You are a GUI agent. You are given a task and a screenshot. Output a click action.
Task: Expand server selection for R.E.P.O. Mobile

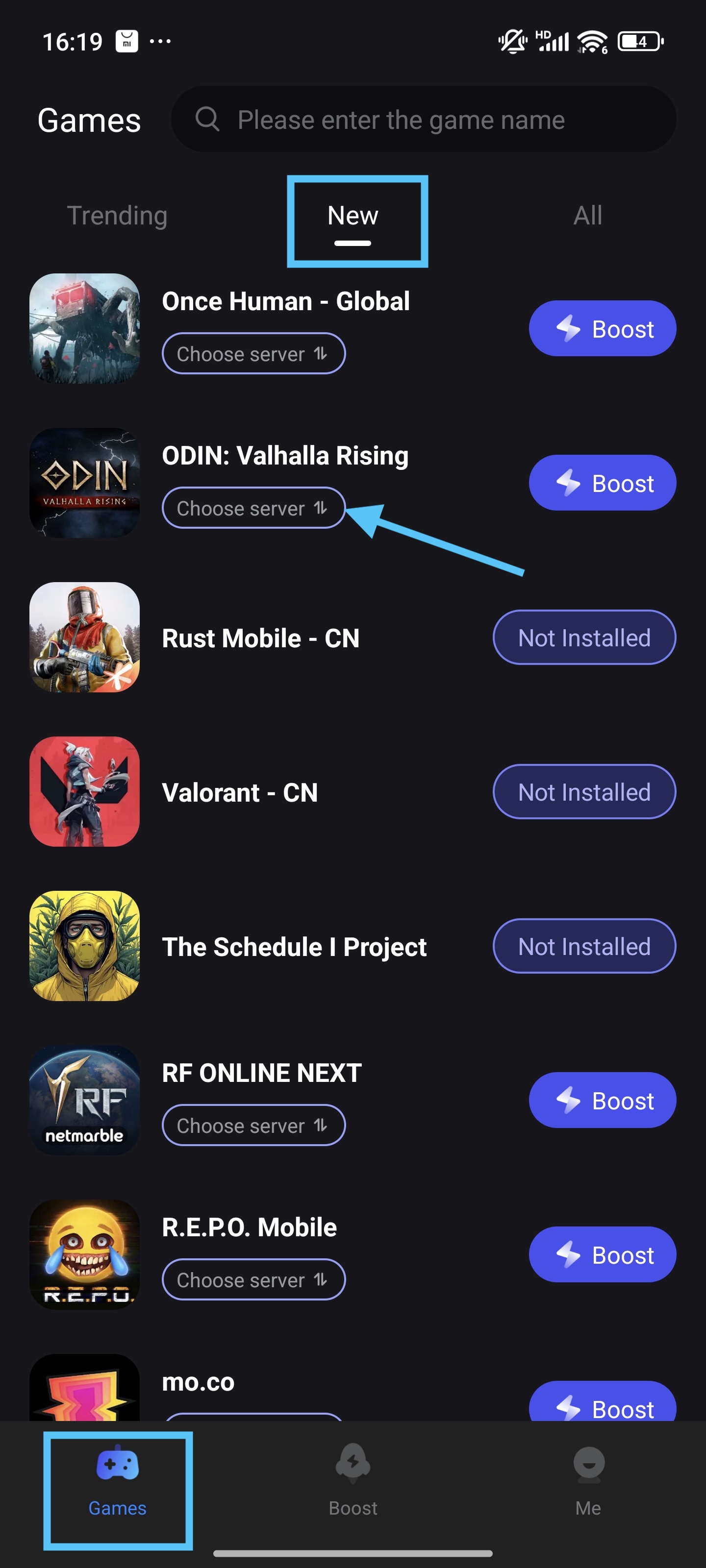point(253,1279)
